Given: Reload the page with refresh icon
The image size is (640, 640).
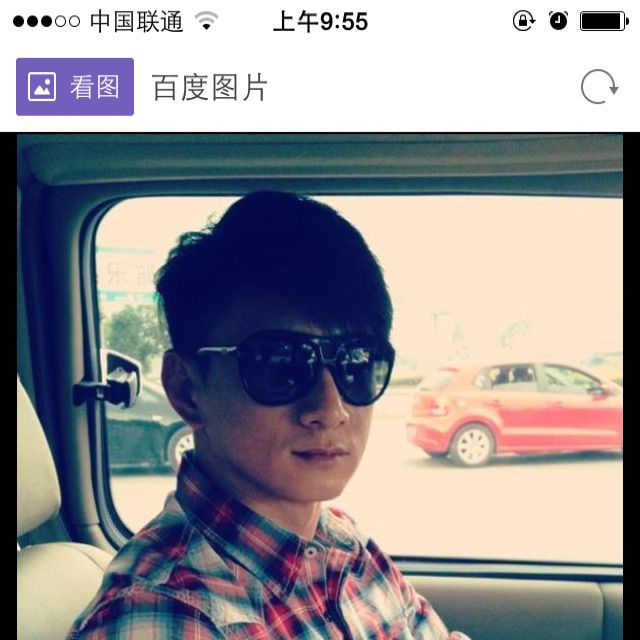Looking at the screenshot, I should coord(599,87).
